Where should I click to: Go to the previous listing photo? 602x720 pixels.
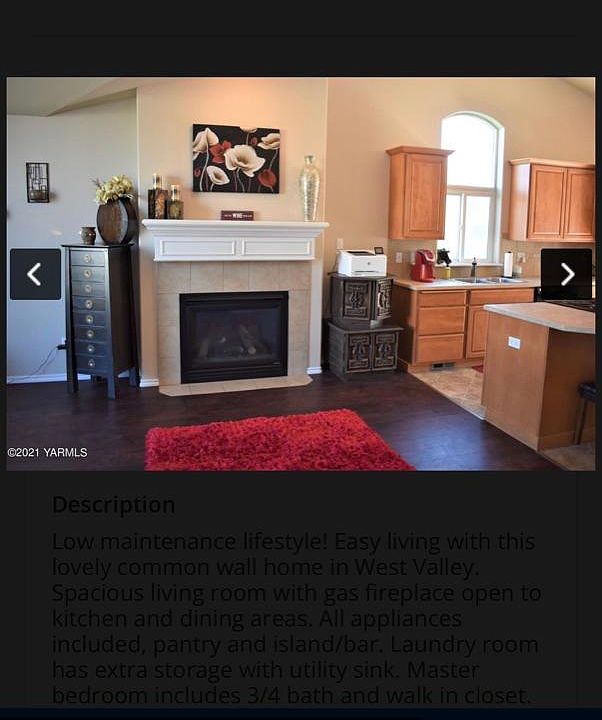35,274
